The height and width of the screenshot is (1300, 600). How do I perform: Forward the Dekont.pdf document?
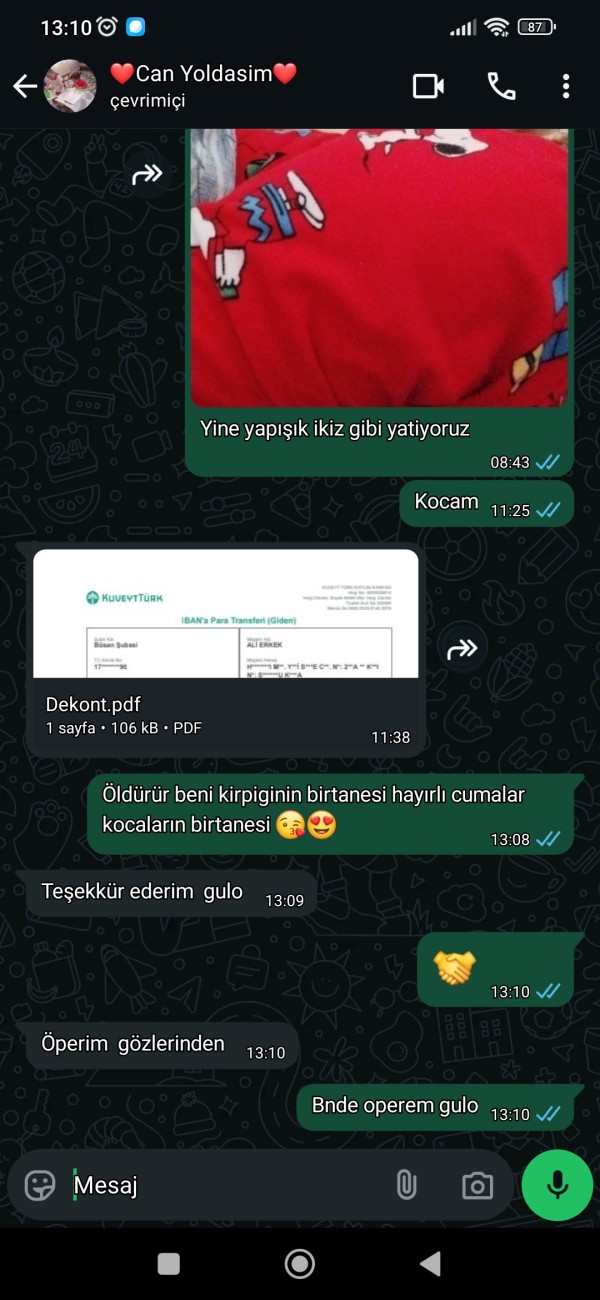462,650
